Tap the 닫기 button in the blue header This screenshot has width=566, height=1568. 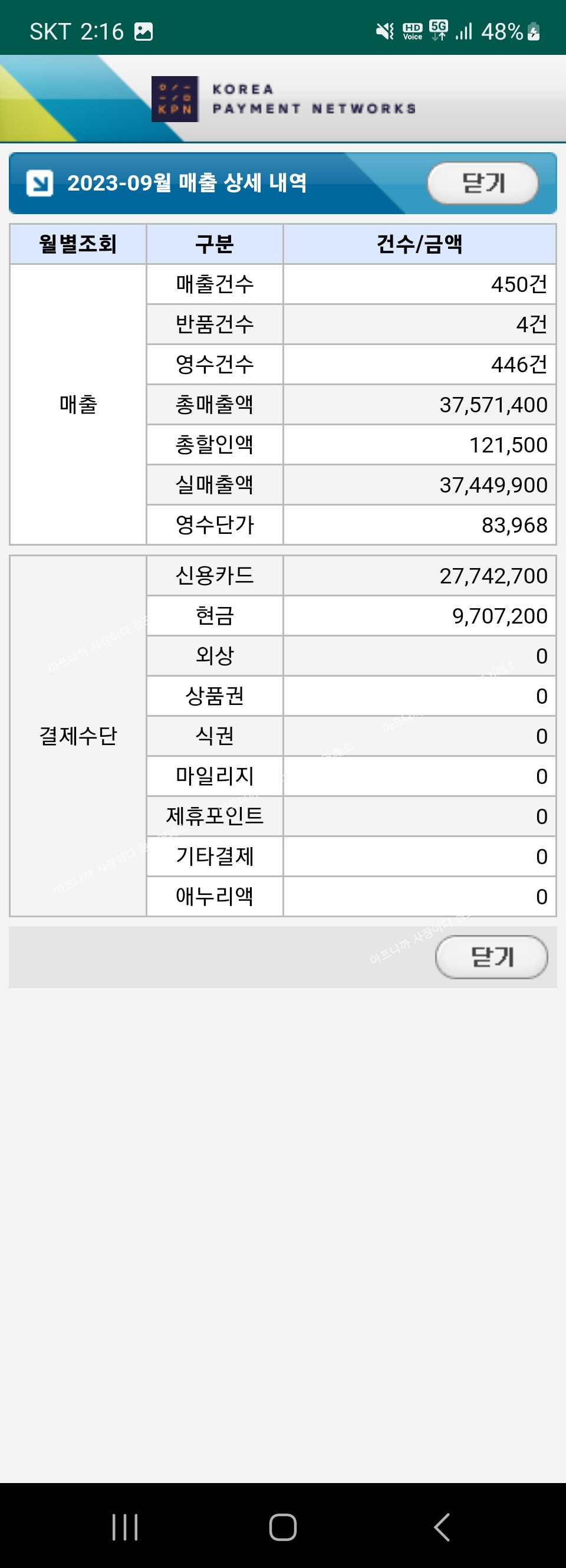click(x=483, y=183)
